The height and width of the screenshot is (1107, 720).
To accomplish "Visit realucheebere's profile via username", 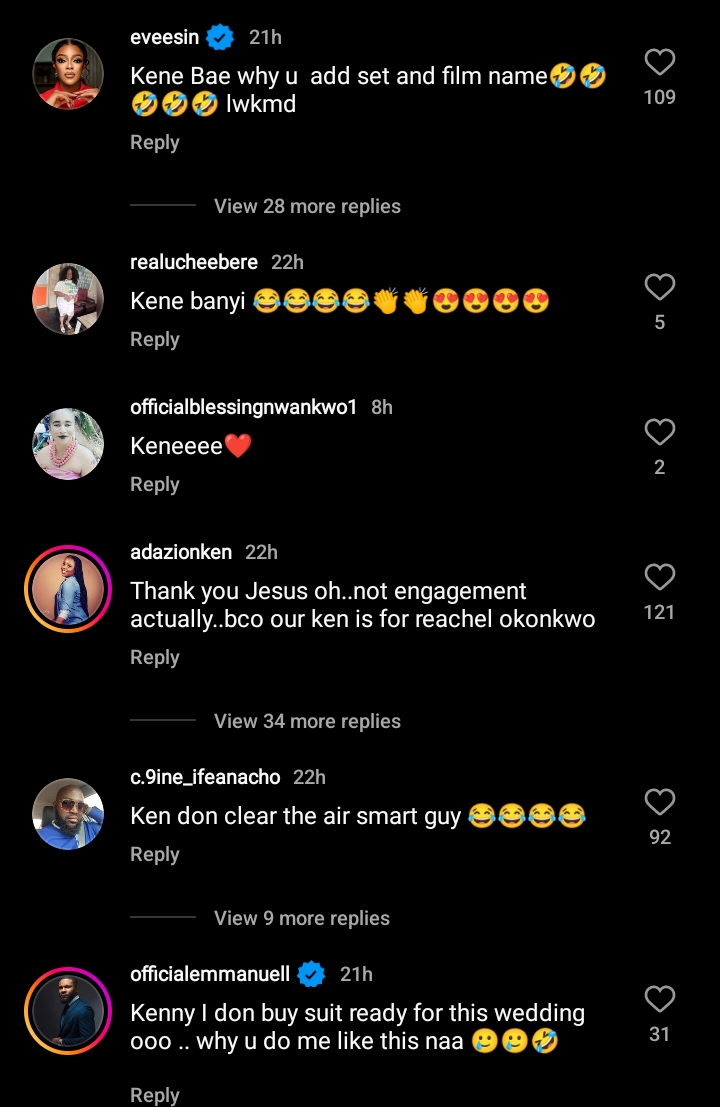I will [x=194, y=262].
